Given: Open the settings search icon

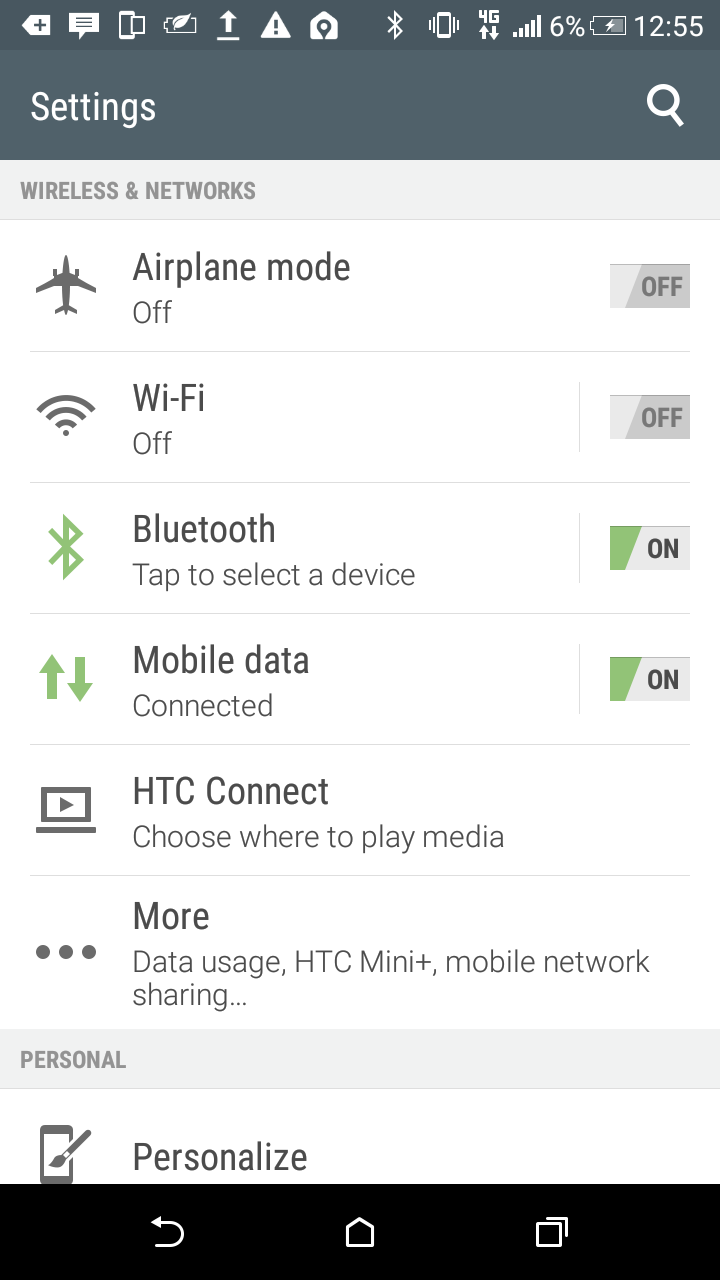Looking at the screenshot, I should 665,105.
